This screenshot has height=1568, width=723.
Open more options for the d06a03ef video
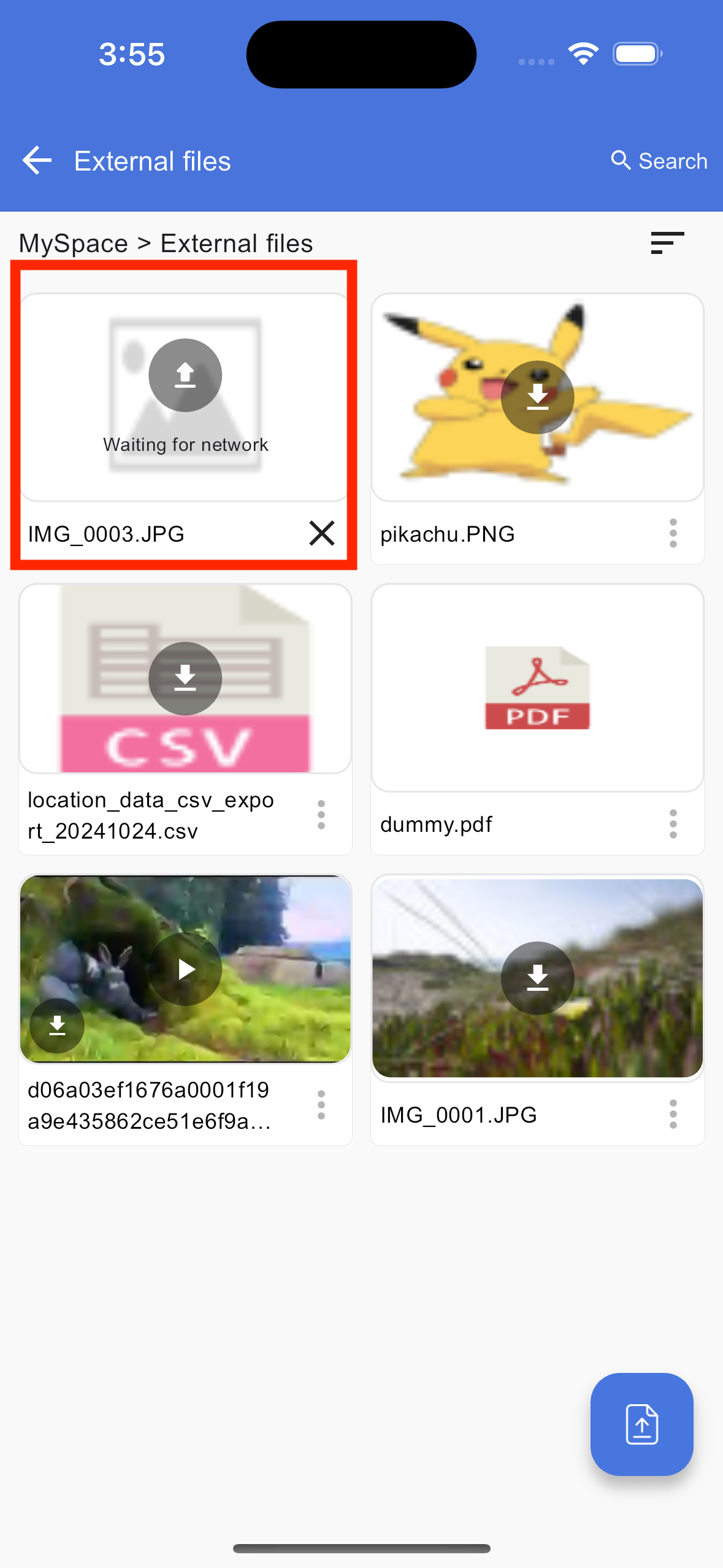pyautogui.click(x=321, y=1105)
